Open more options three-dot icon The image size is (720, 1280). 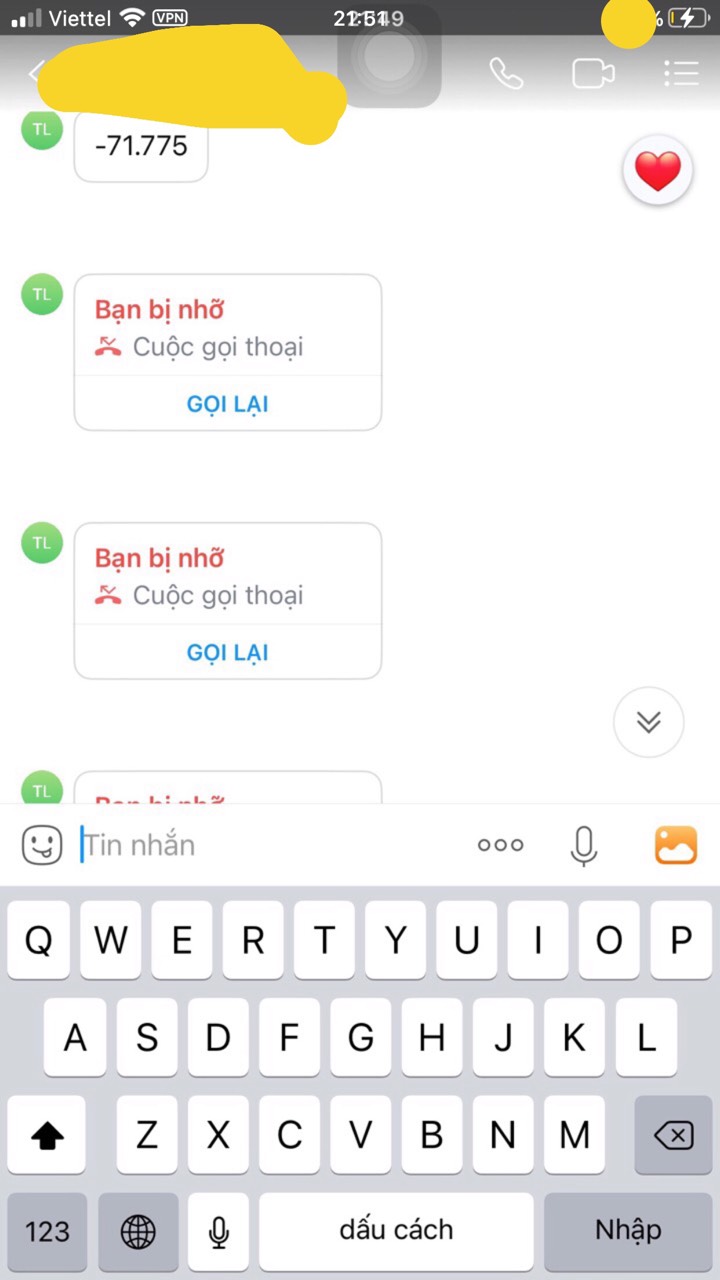(500, 845)
